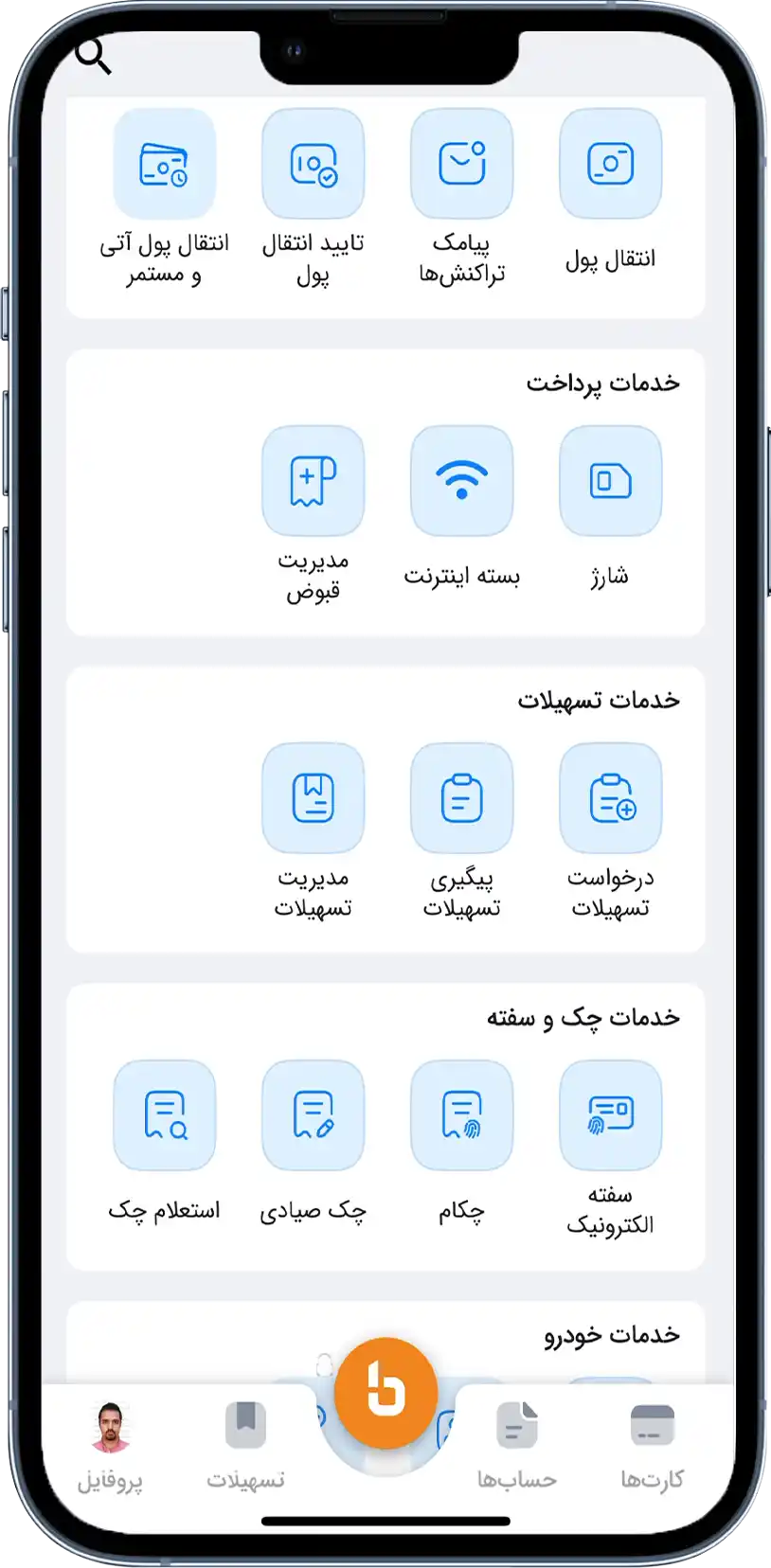The image size is (771, 1568).
Task: Open مدیریت قبوض bill management
Action: (x=313, y=481)
